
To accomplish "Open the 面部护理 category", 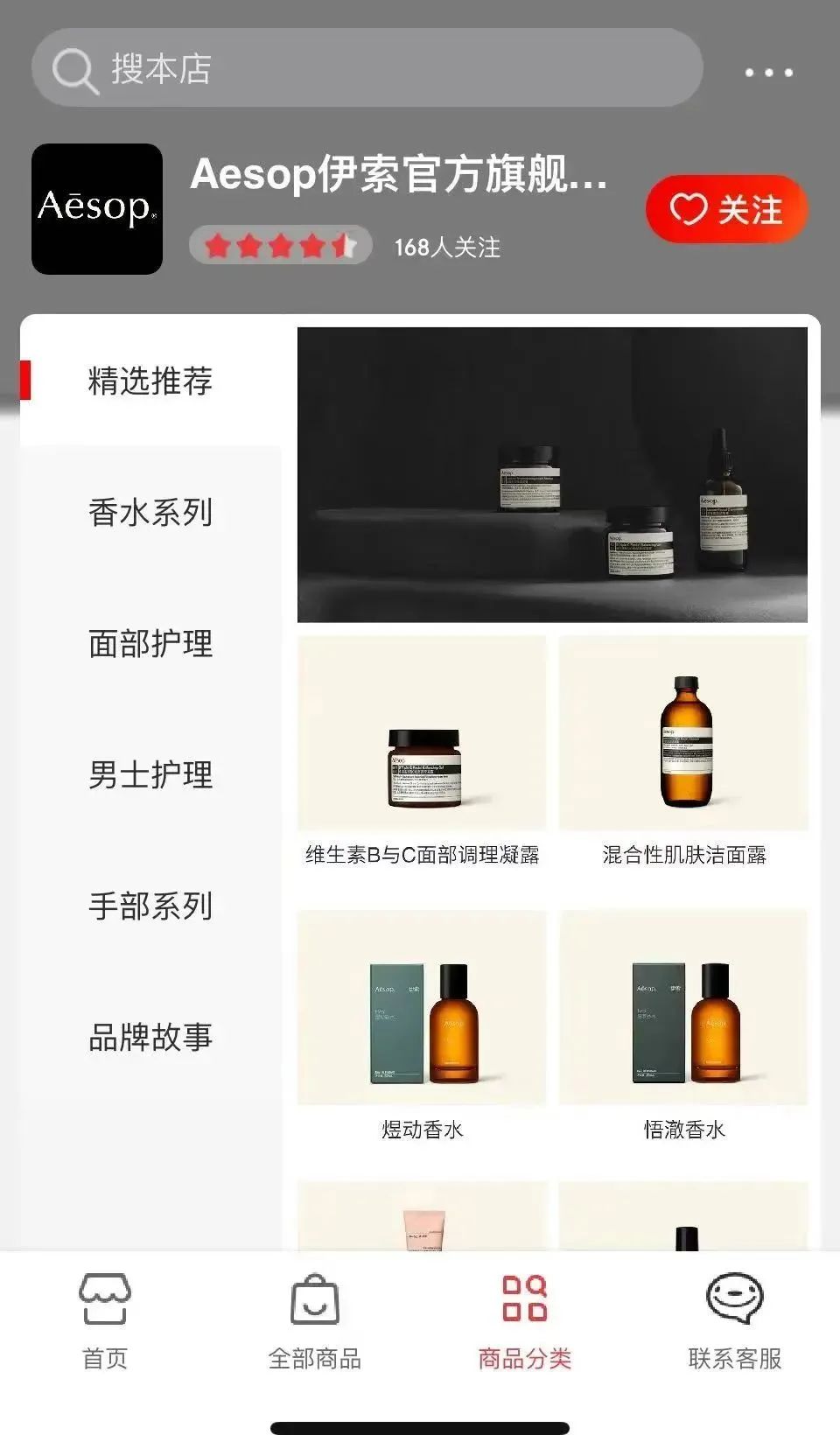I will (x=150, y=643).
